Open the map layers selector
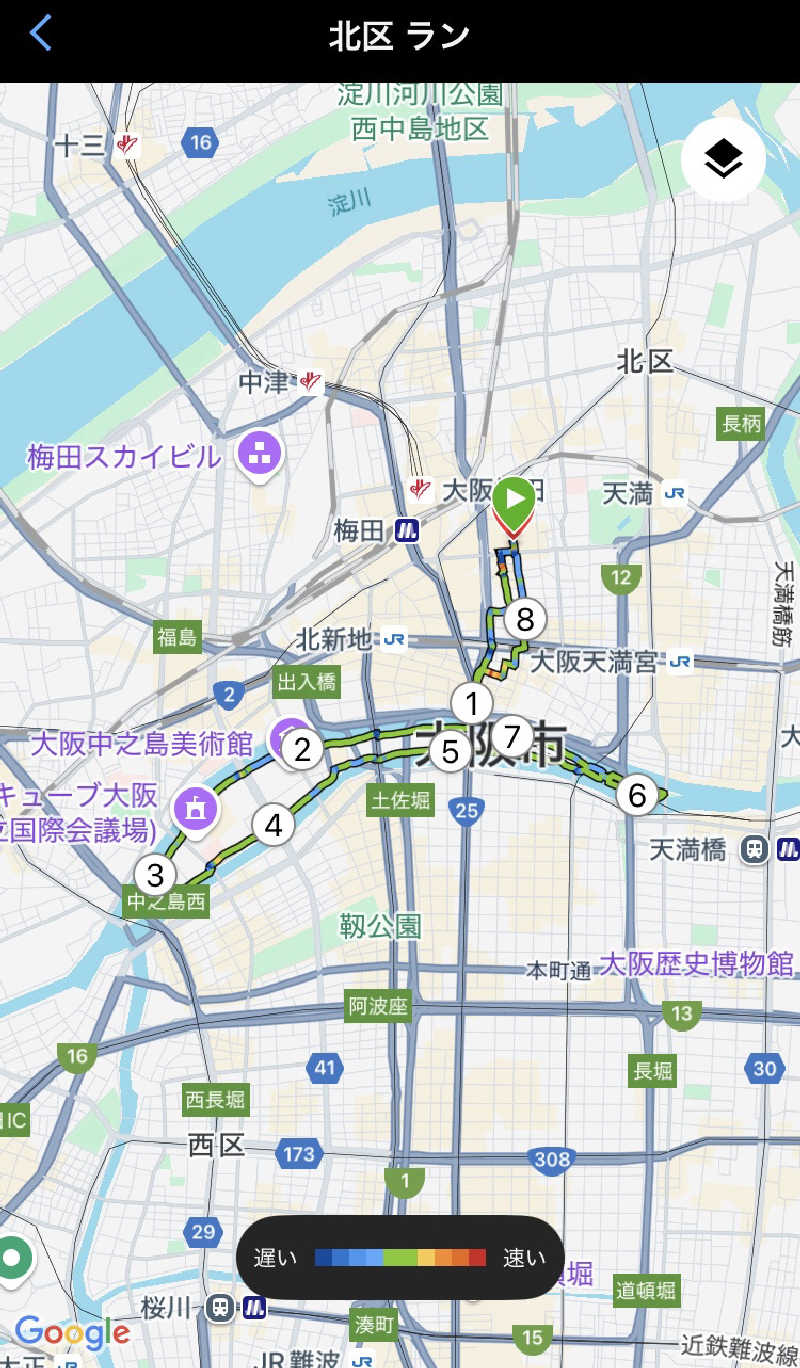This screenshot has height=1368, width=800. coord(723,158)
